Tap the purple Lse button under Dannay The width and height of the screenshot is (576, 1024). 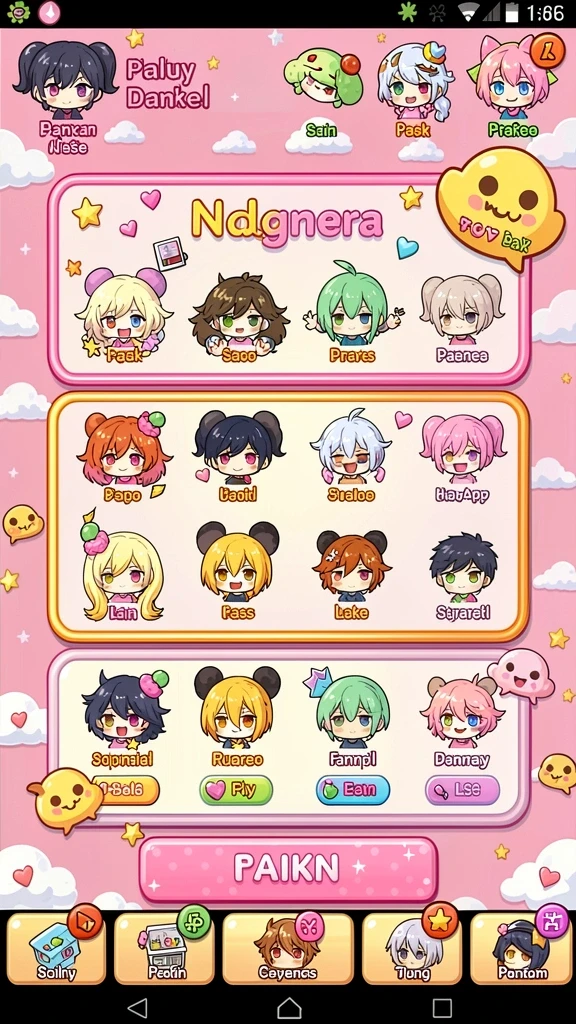pyautogui.click(x=462, y=790)
